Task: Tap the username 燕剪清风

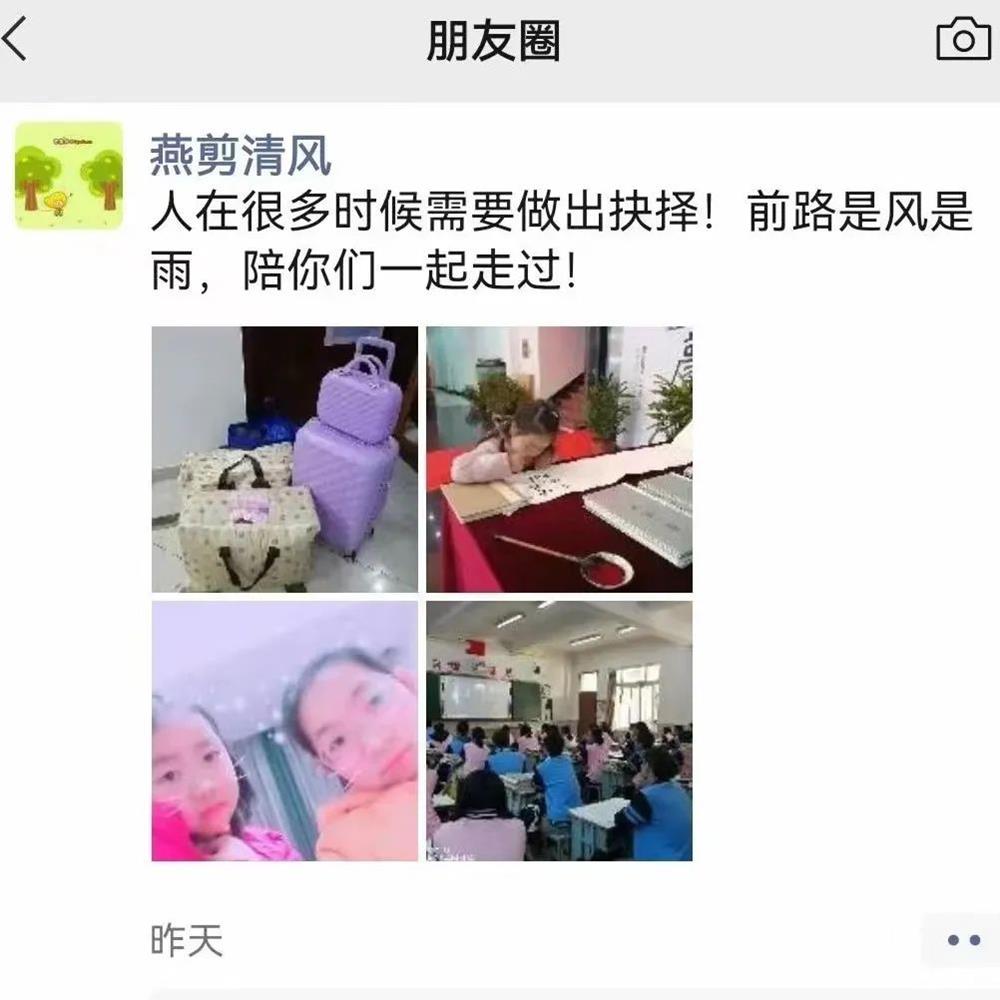Action: pos(240,156)
